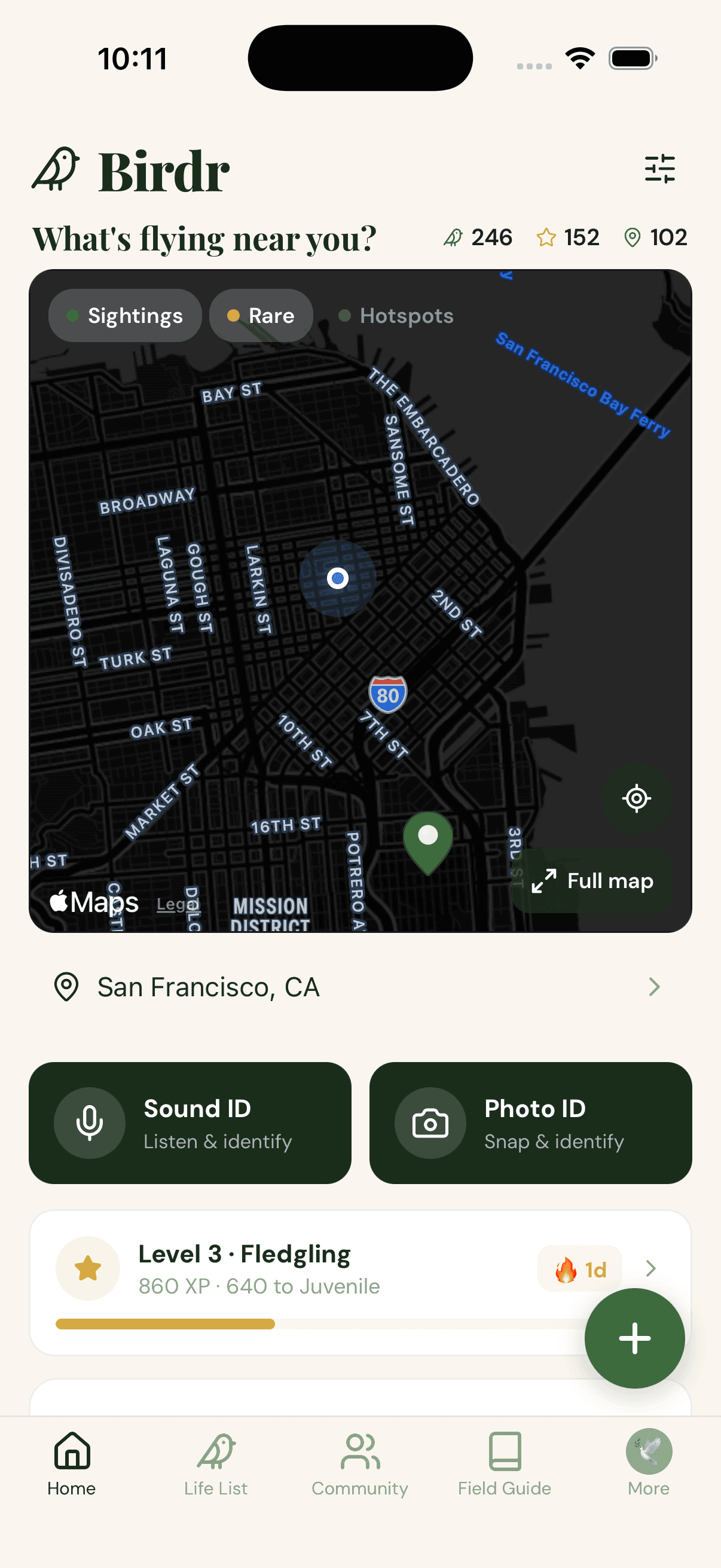This screenshot has height=1568, width=721.
Task: Toggle the Sightings map filter
Action: point(125,315)
